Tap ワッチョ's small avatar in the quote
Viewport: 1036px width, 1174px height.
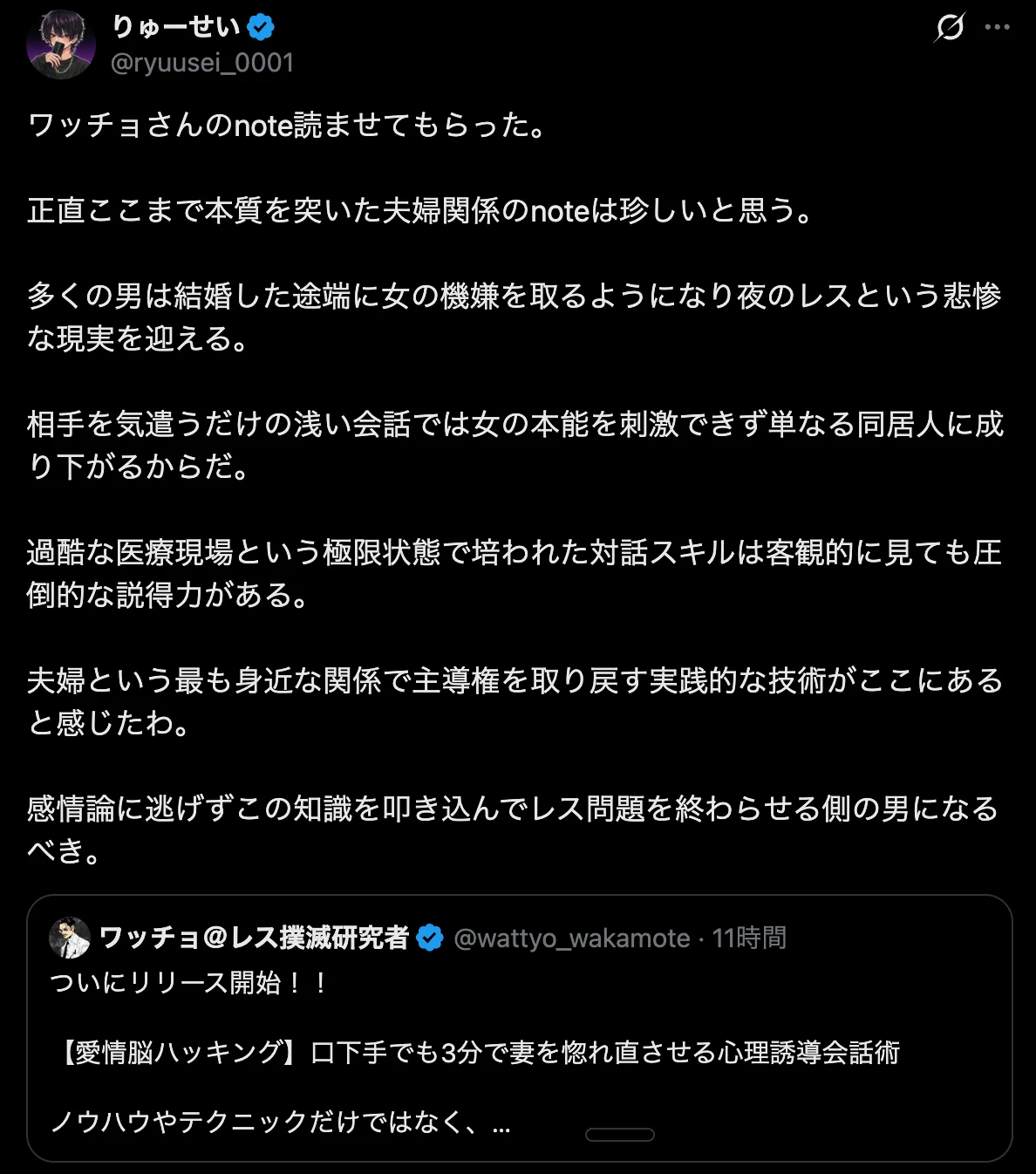click(70, 938)
